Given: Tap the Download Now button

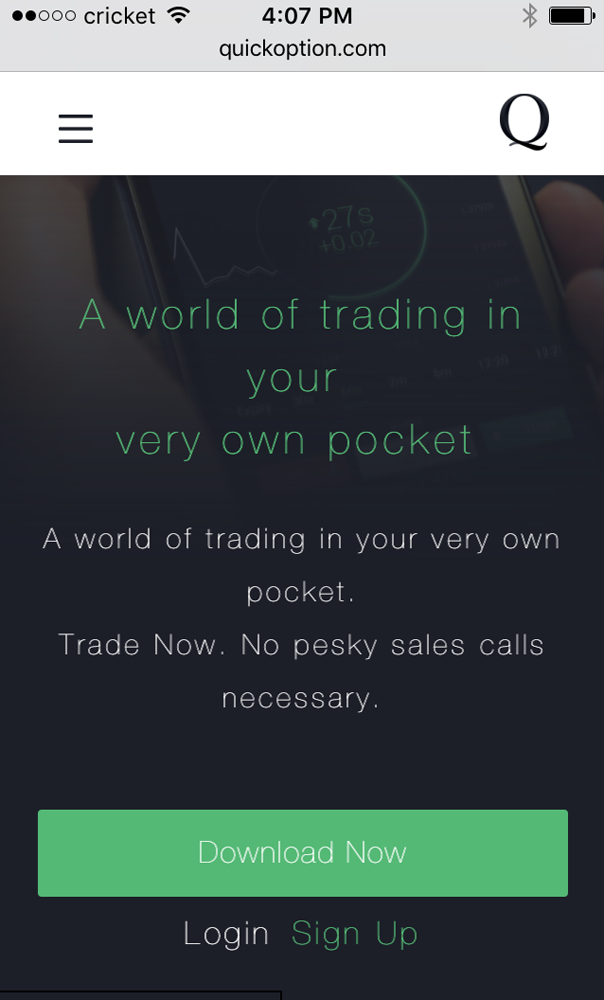Looking at the screenshot, I should (302, 853).
